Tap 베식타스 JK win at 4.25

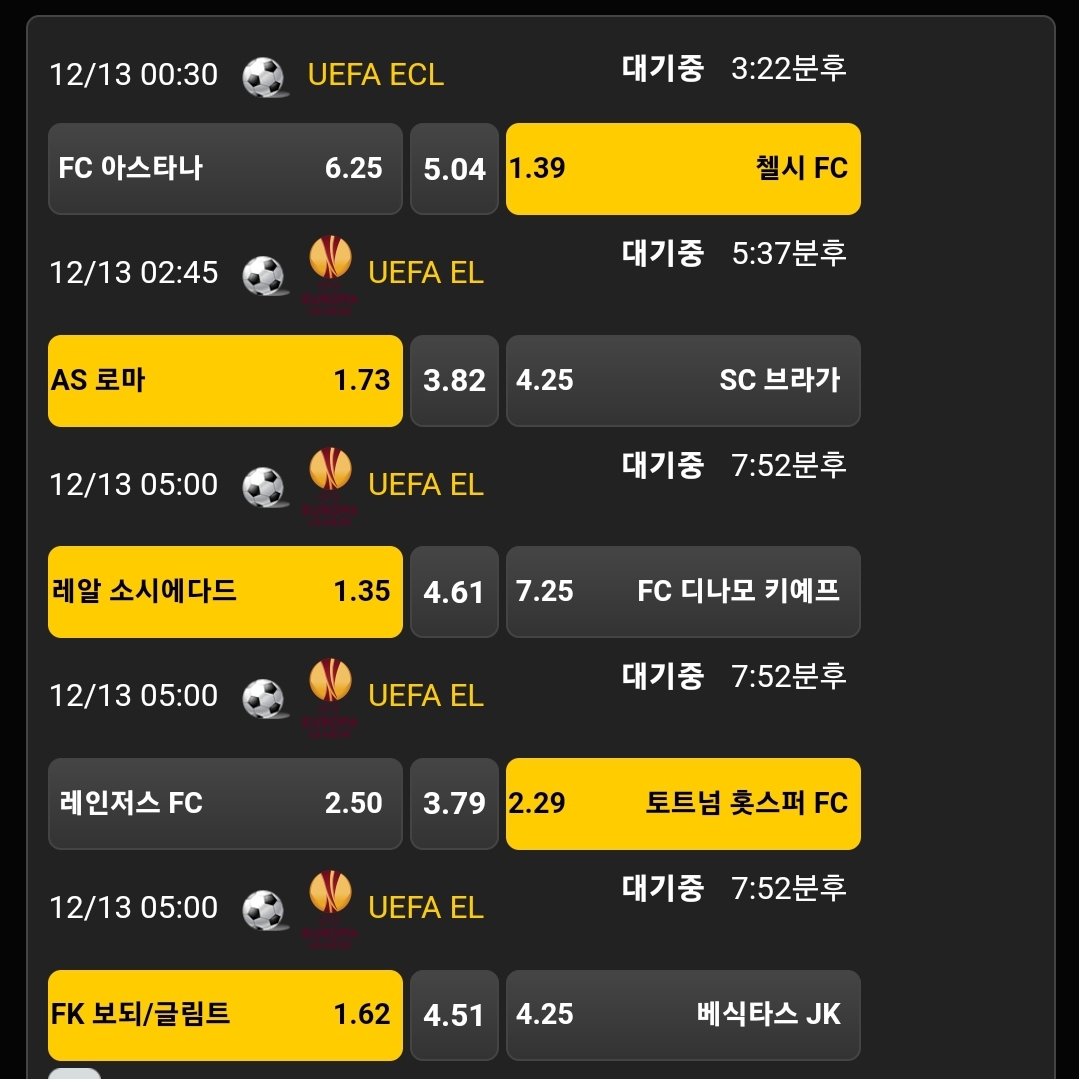pos(683,1015)
